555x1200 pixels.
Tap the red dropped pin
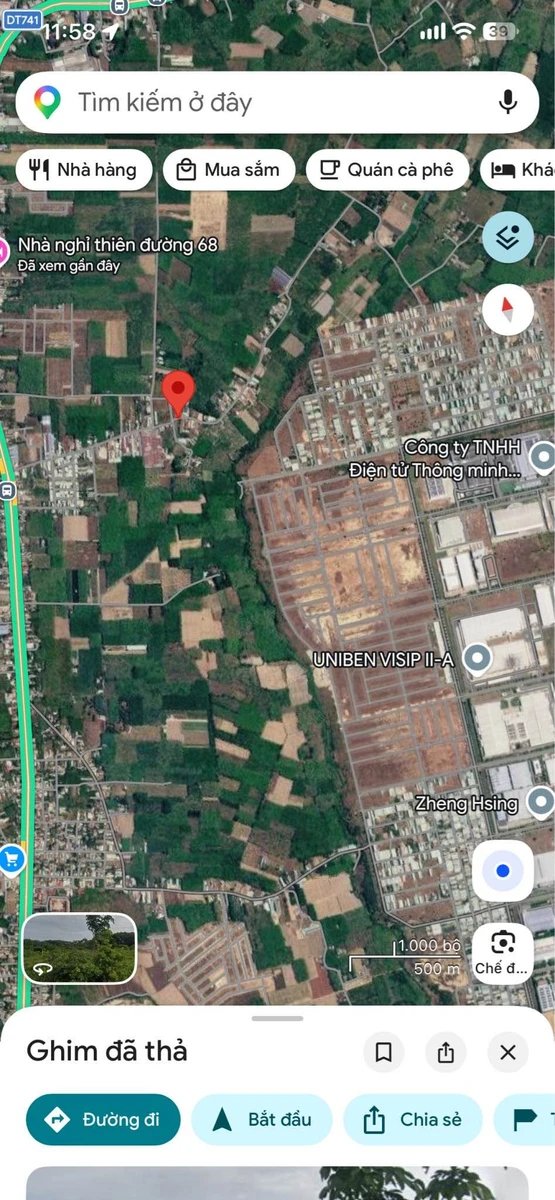[178, 393]
